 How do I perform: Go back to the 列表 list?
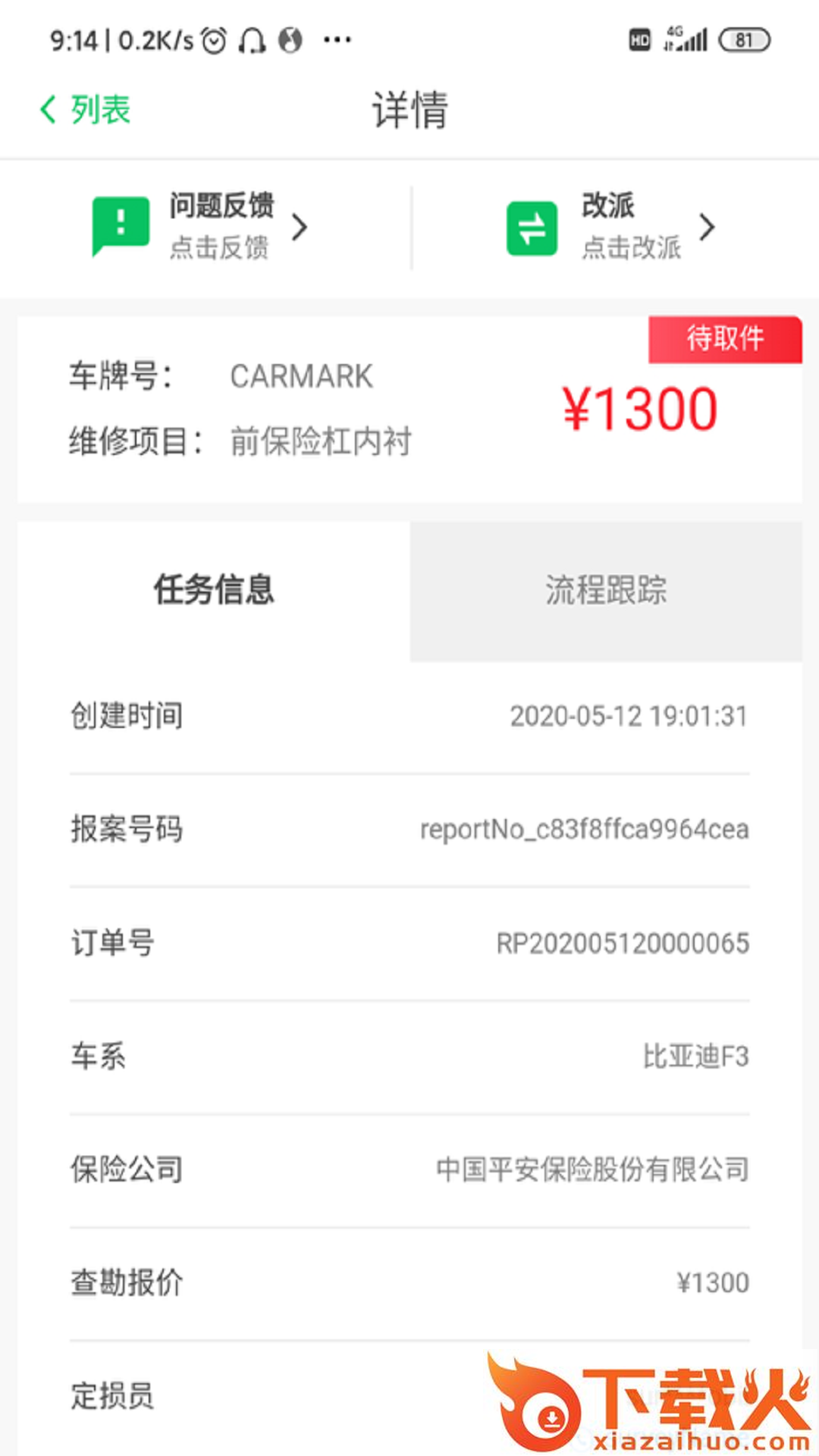[x=86, y=110]
